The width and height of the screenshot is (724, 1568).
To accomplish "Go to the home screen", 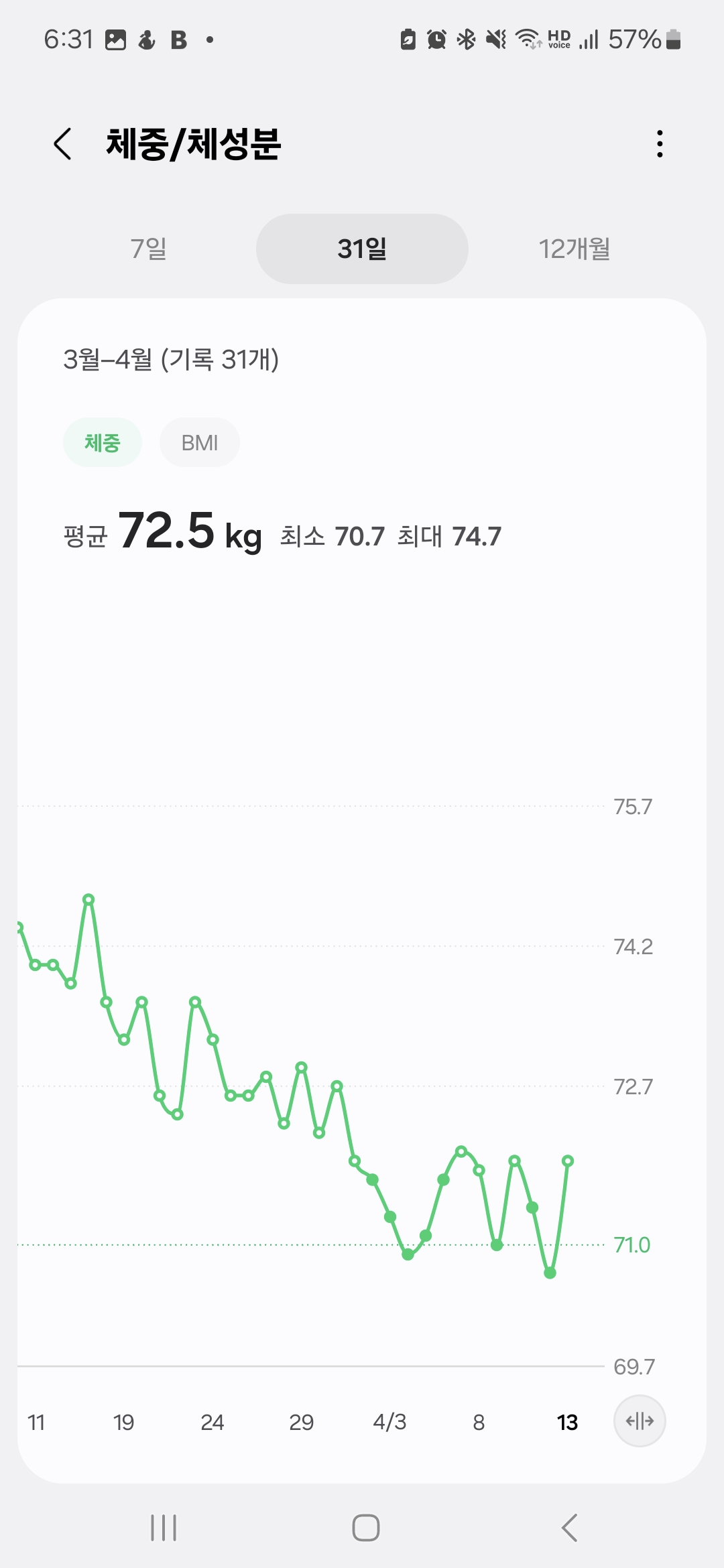I will tap(366, 1528).
